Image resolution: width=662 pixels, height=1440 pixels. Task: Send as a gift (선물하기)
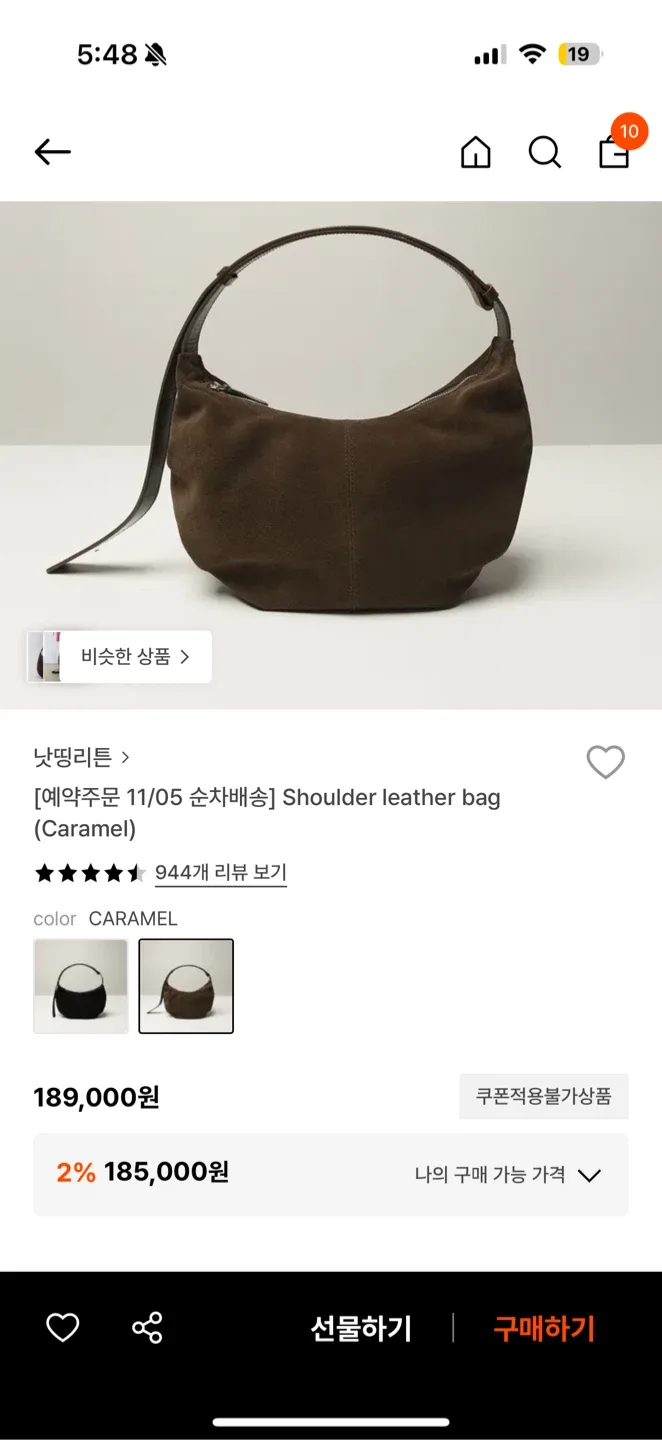pyautogui.click(x=361, y=1328)
